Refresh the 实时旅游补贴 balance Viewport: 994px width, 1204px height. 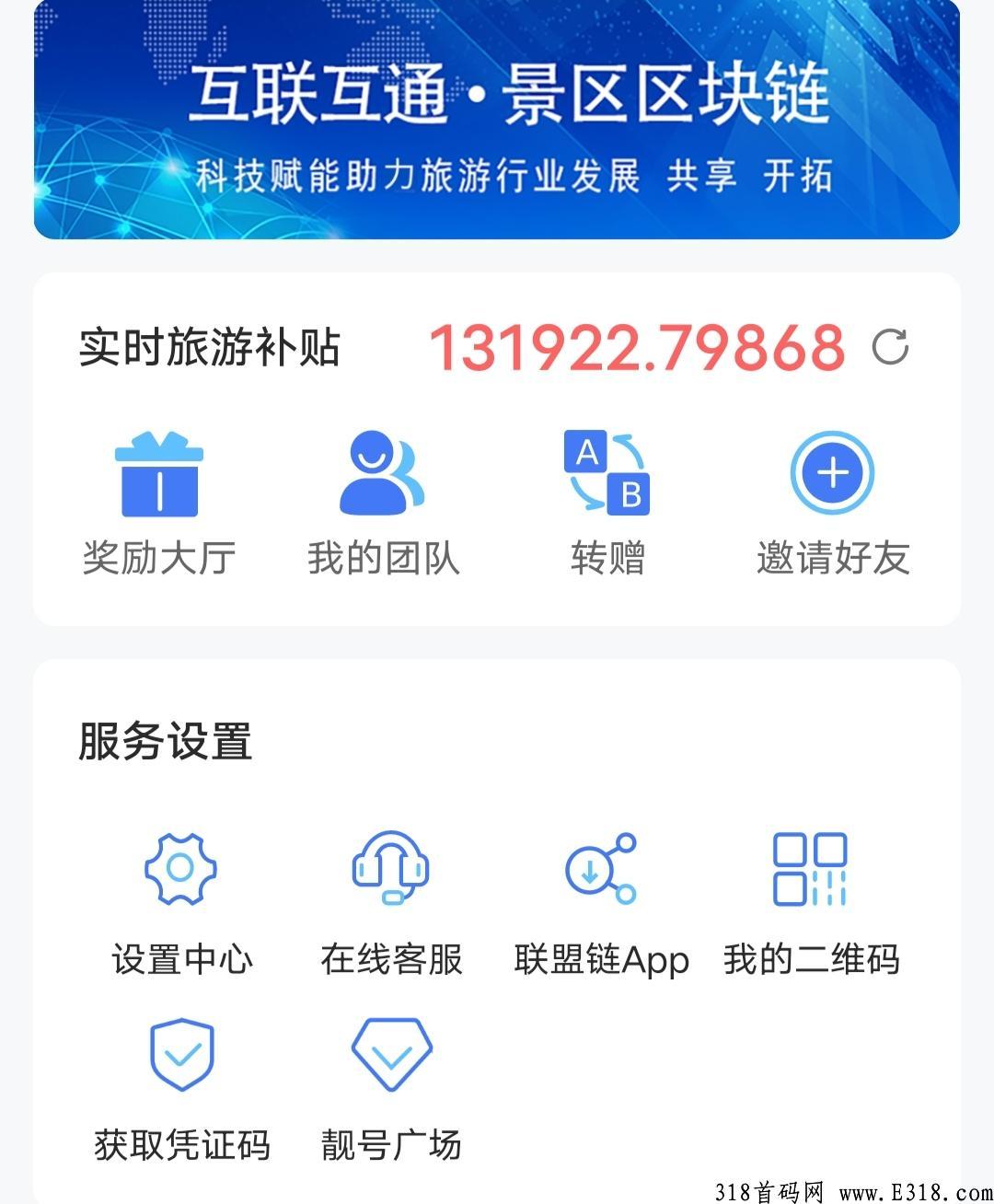point(890,347)
